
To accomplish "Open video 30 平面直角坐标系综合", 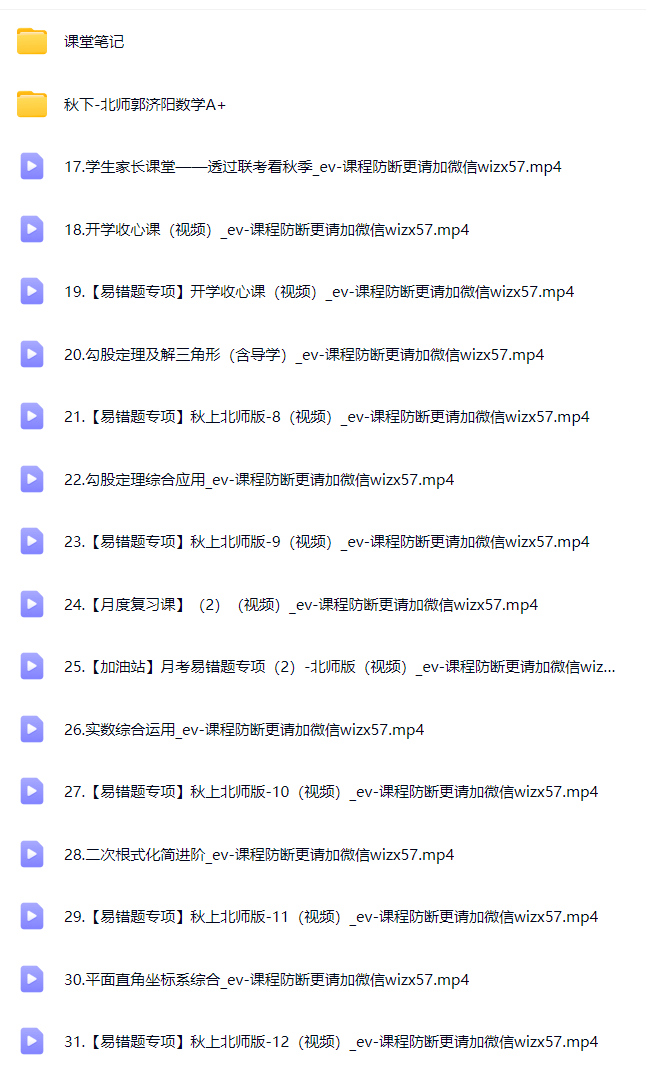I will [x=266, y=979].
